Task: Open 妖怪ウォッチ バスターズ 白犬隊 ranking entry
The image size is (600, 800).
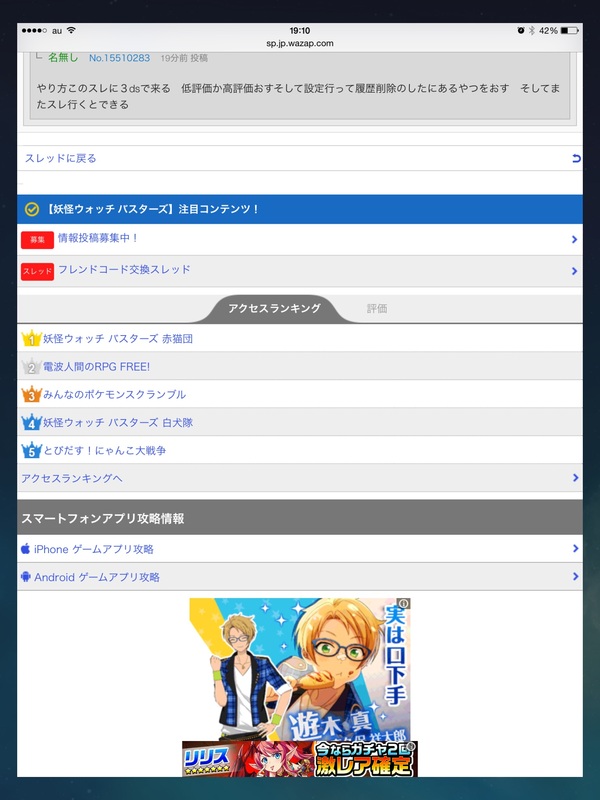Action: [x=117, y=423]
